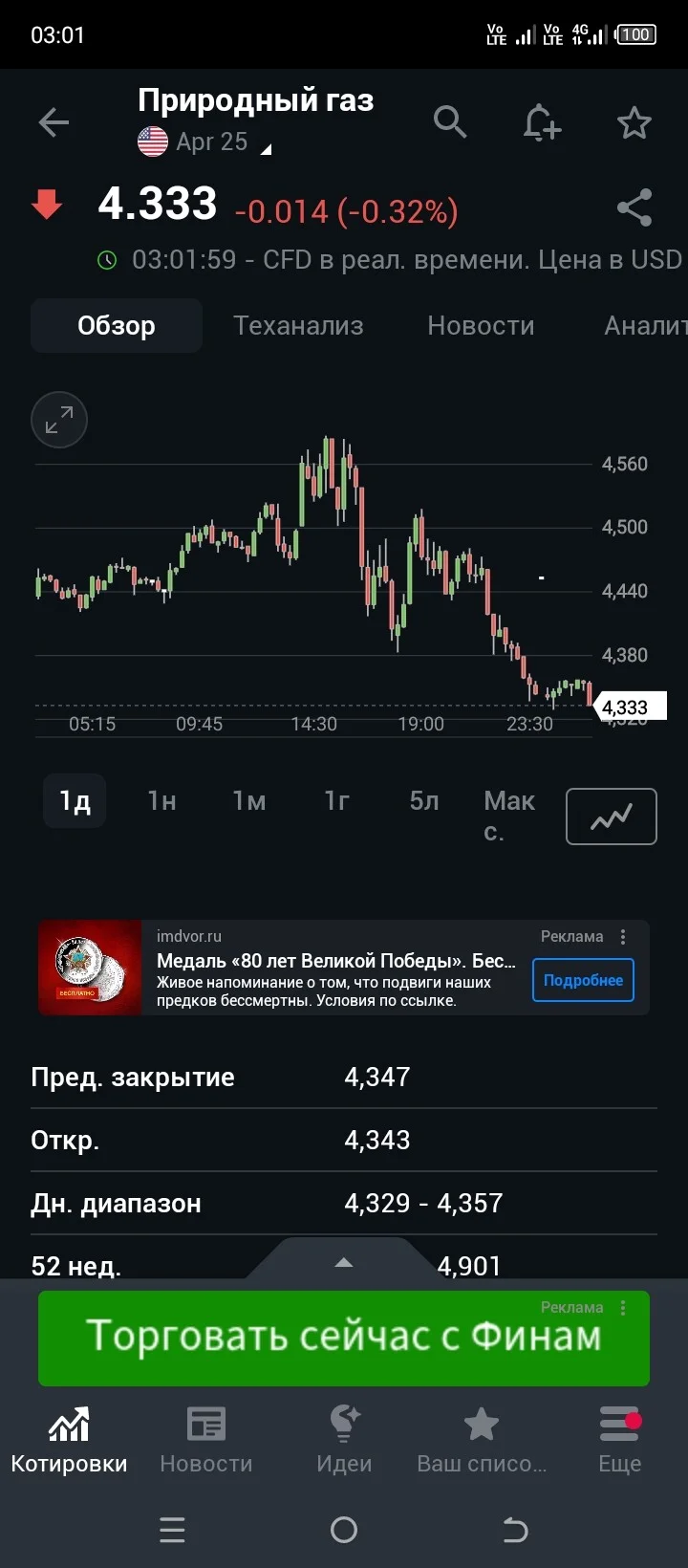
Task: Open the search magnifier icon
Action: pyautogui.click(x=450, y=122)
